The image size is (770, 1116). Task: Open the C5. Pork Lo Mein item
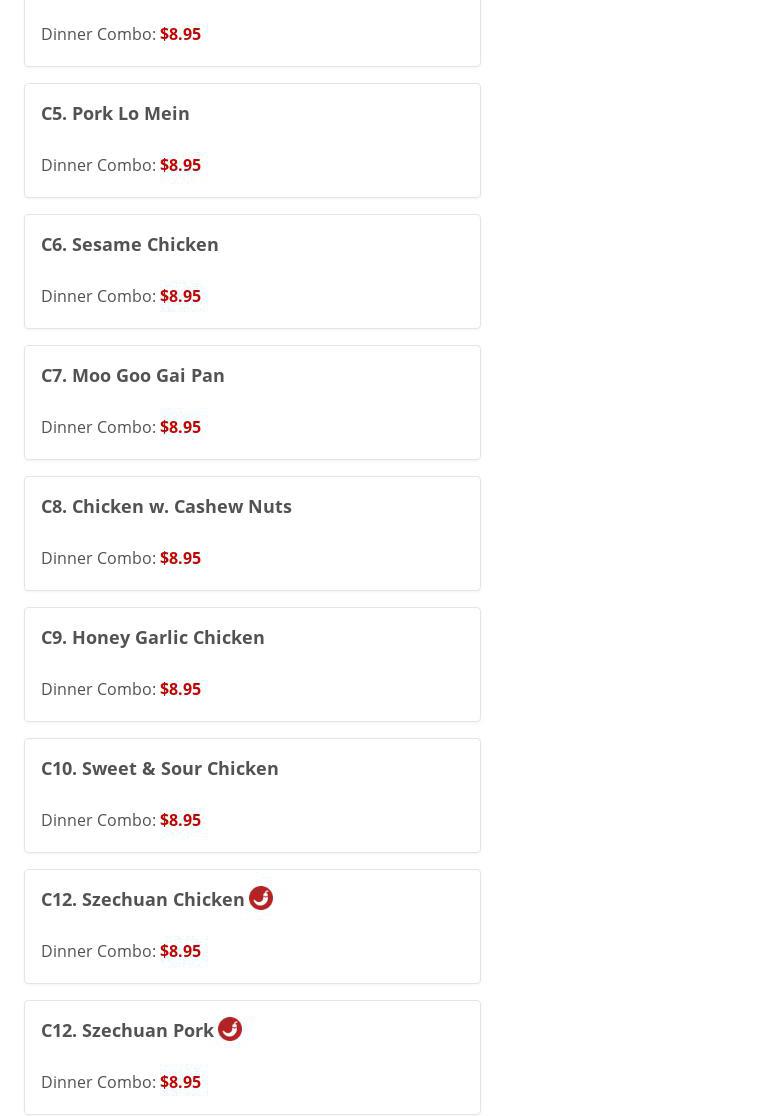(252, 140)
